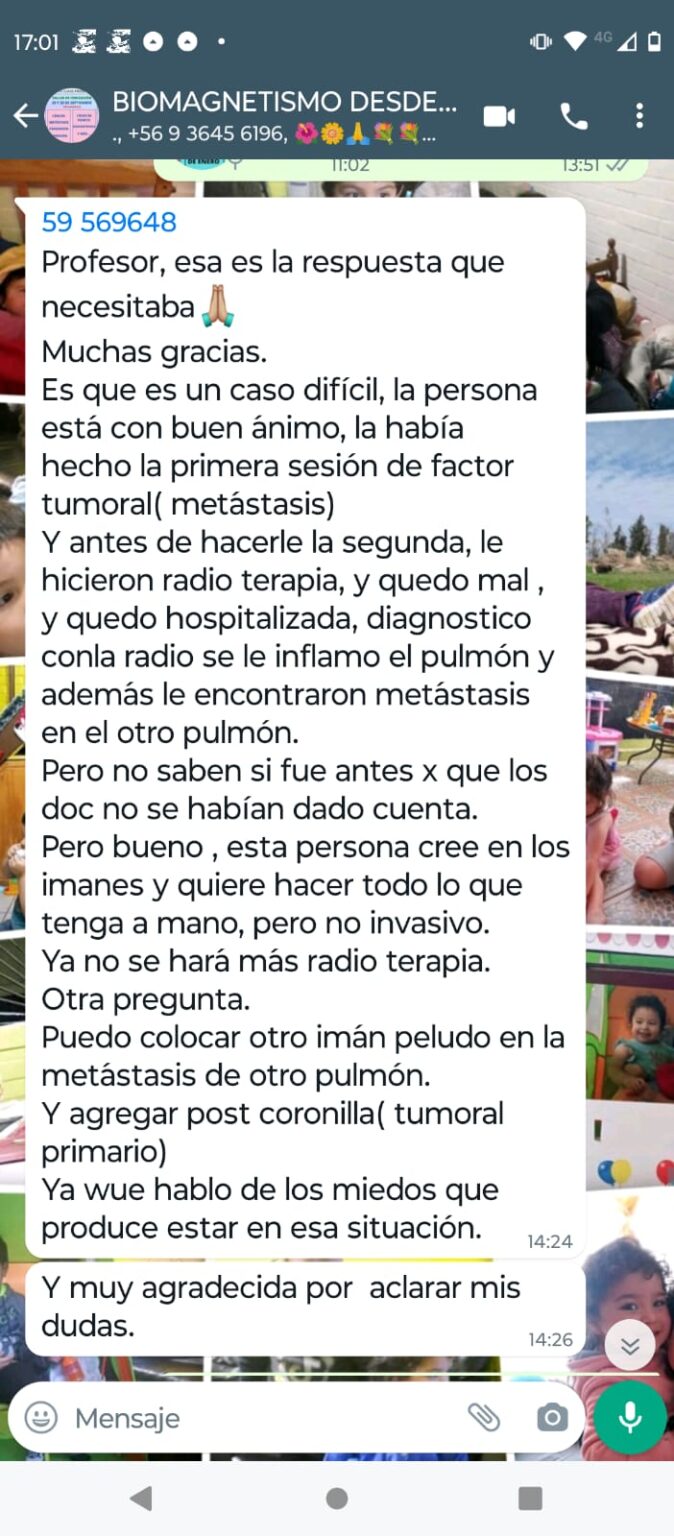Attach a file with paperclip

(x=484, y=1416)
